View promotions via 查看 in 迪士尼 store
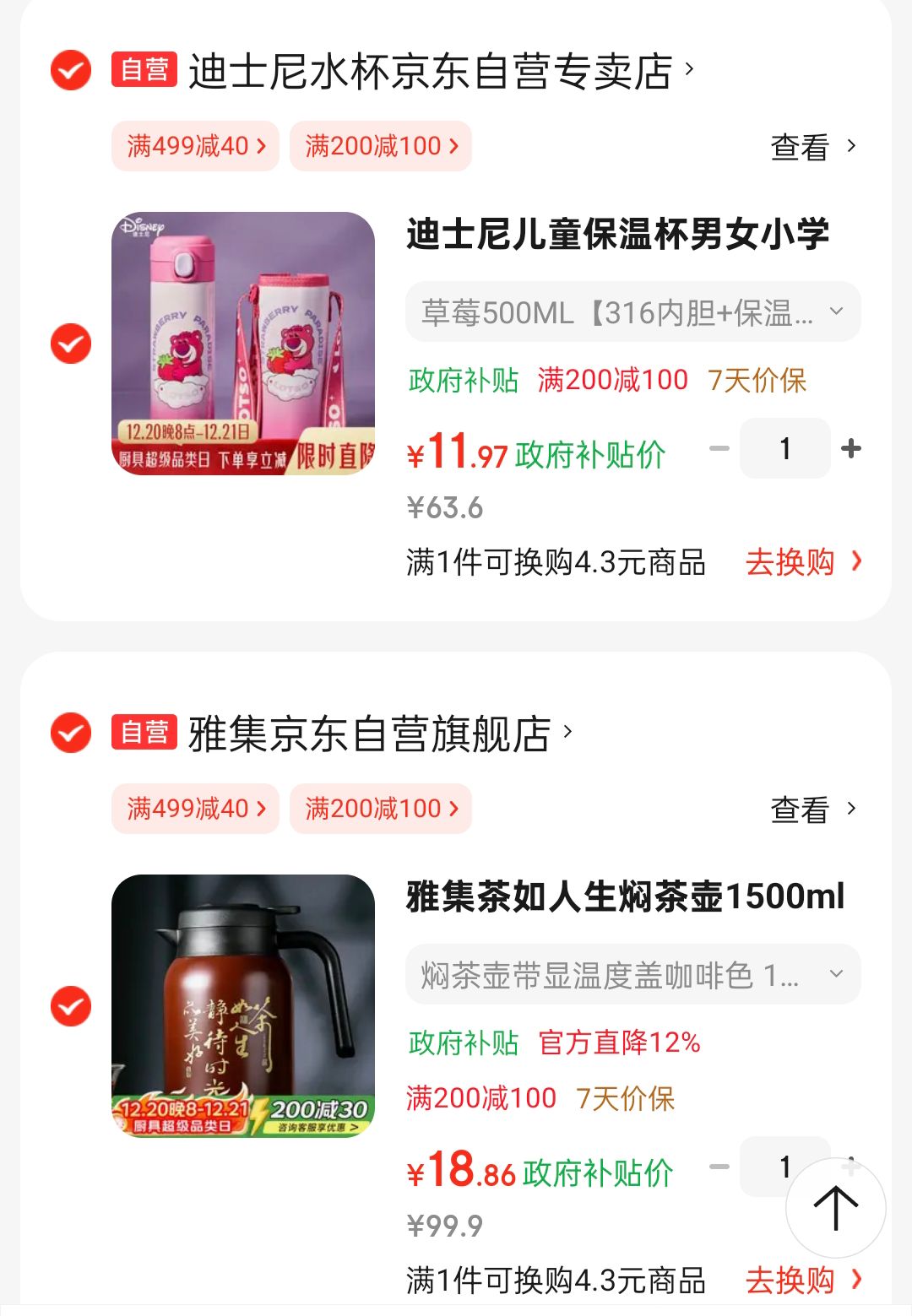 click(812, 147)
